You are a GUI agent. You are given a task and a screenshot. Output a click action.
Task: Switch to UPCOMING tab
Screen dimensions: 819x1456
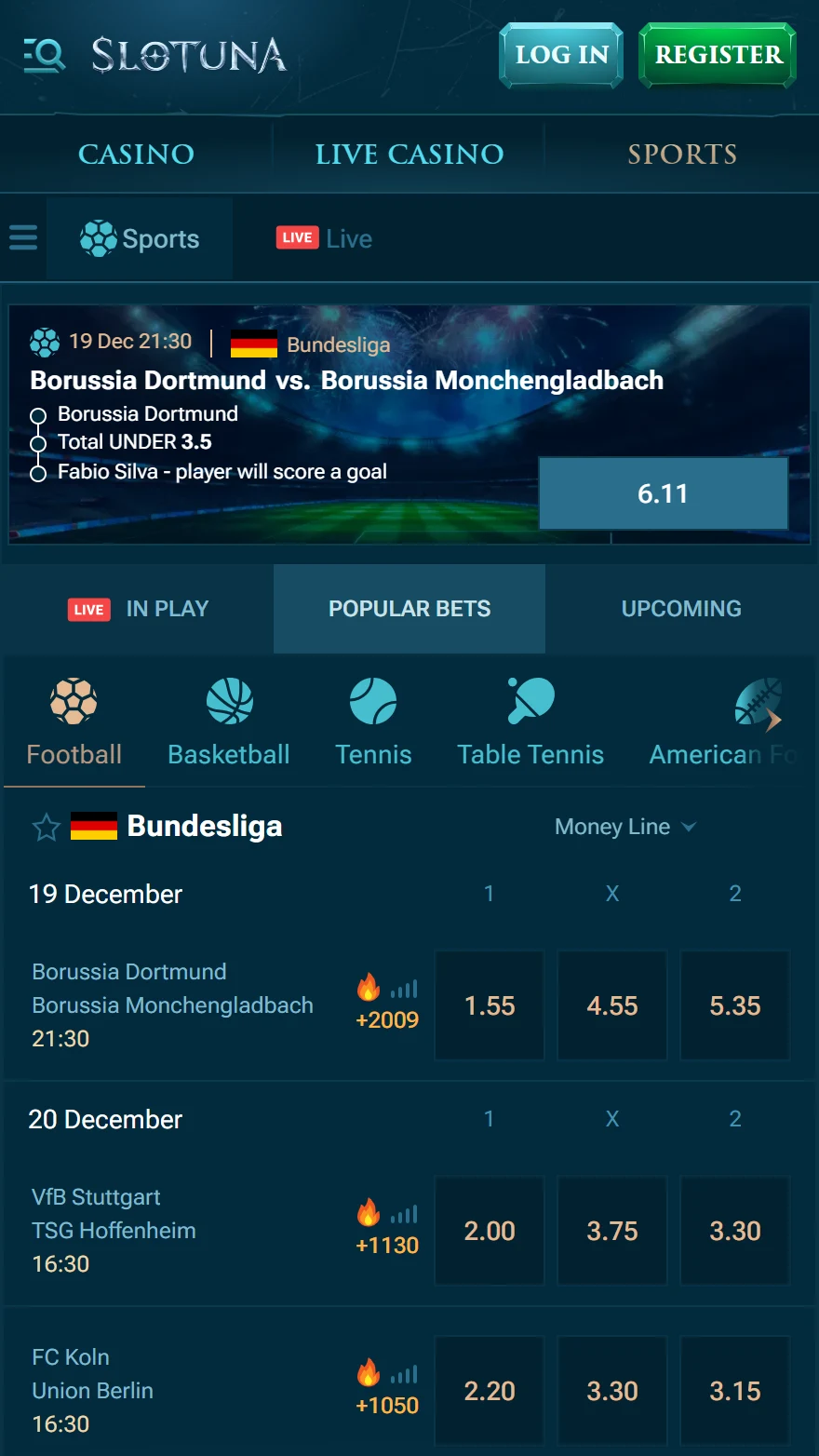click(x=681, y=609)
